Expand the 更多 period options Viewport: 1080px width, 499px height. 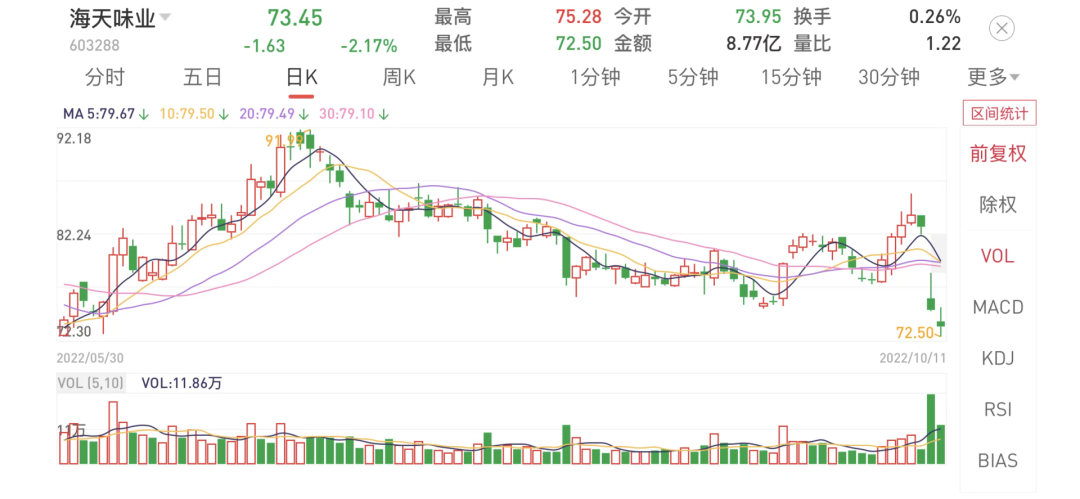point(993,78)
